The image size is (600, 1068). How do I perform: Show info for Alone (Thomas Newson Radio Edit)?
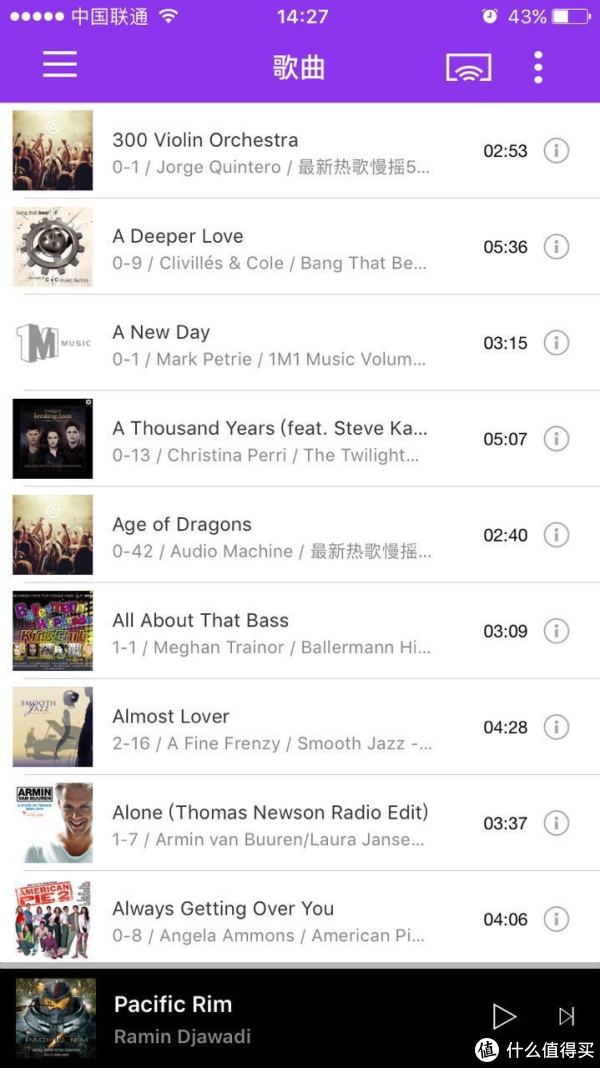(556, 823)
